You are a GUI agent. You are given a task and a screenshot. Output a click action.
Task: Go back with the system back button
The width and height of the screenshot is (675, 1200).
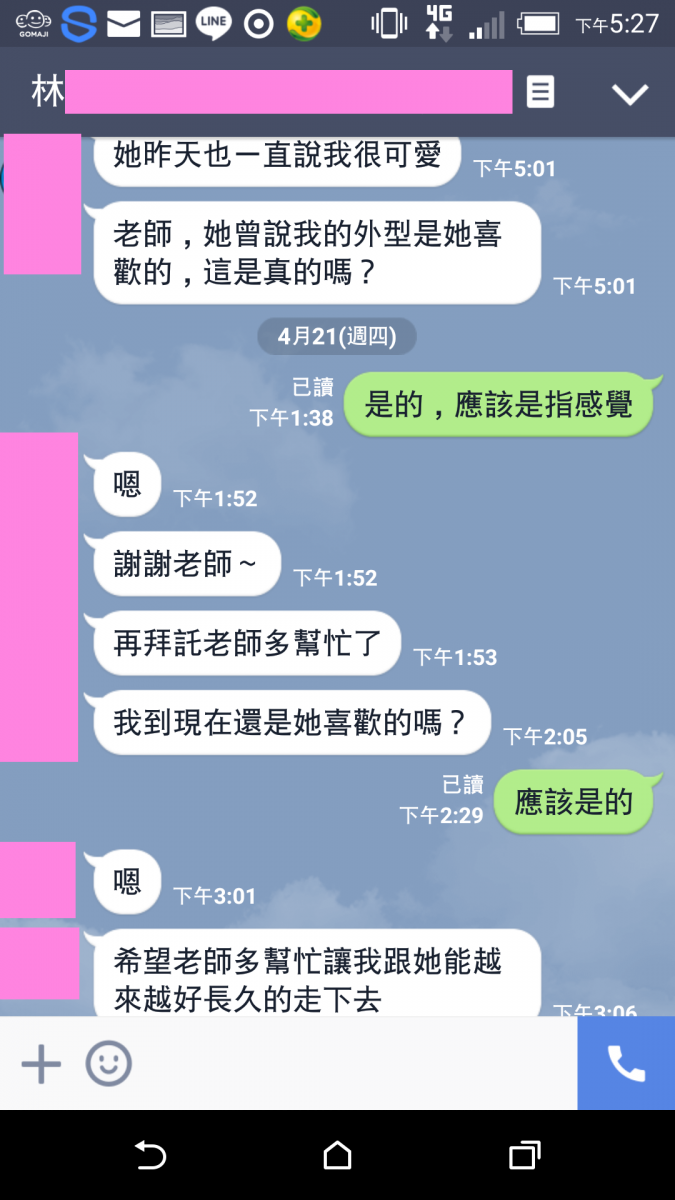pyautogui.click(x=150, y=1156)
